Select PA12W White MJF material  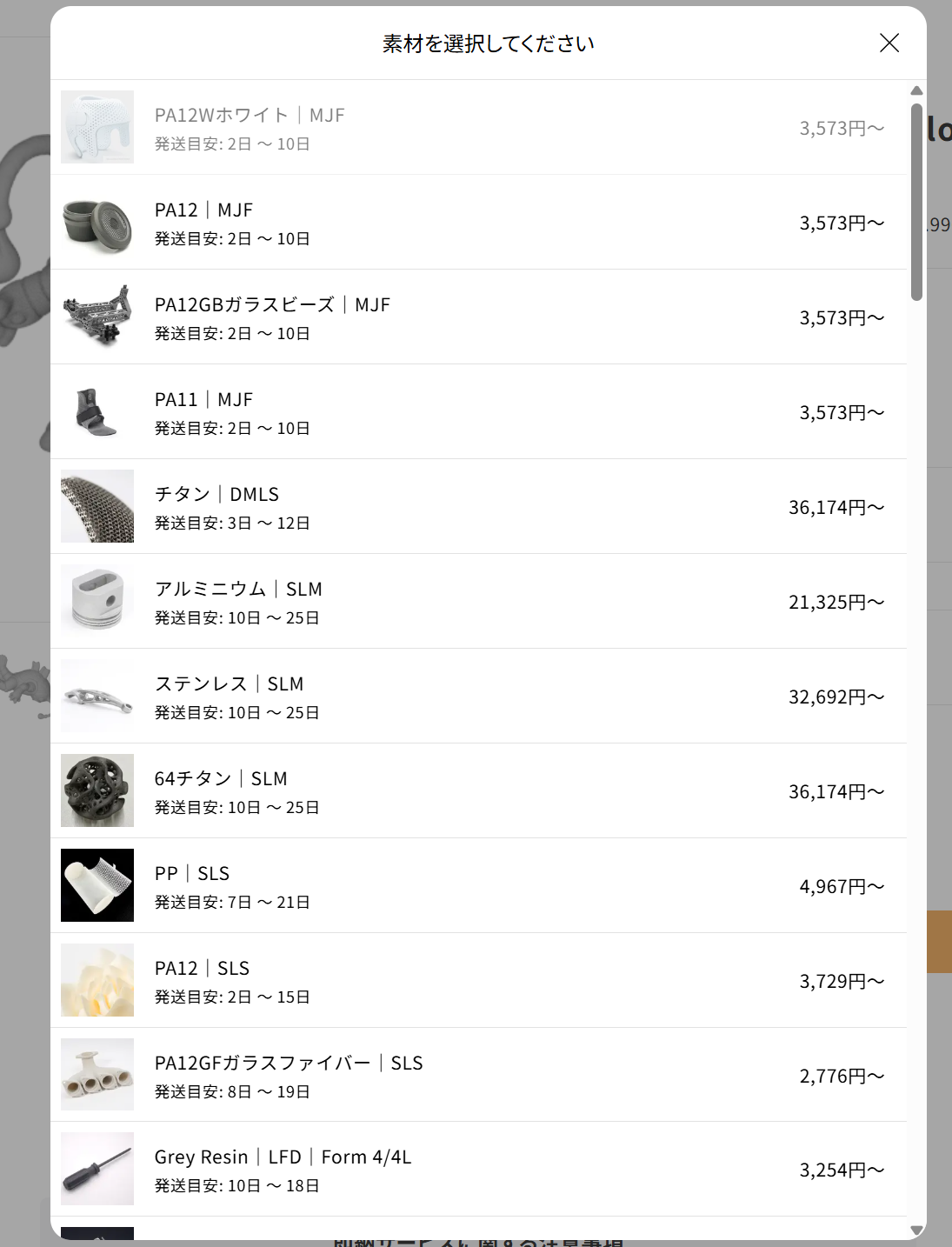point(478,128)
